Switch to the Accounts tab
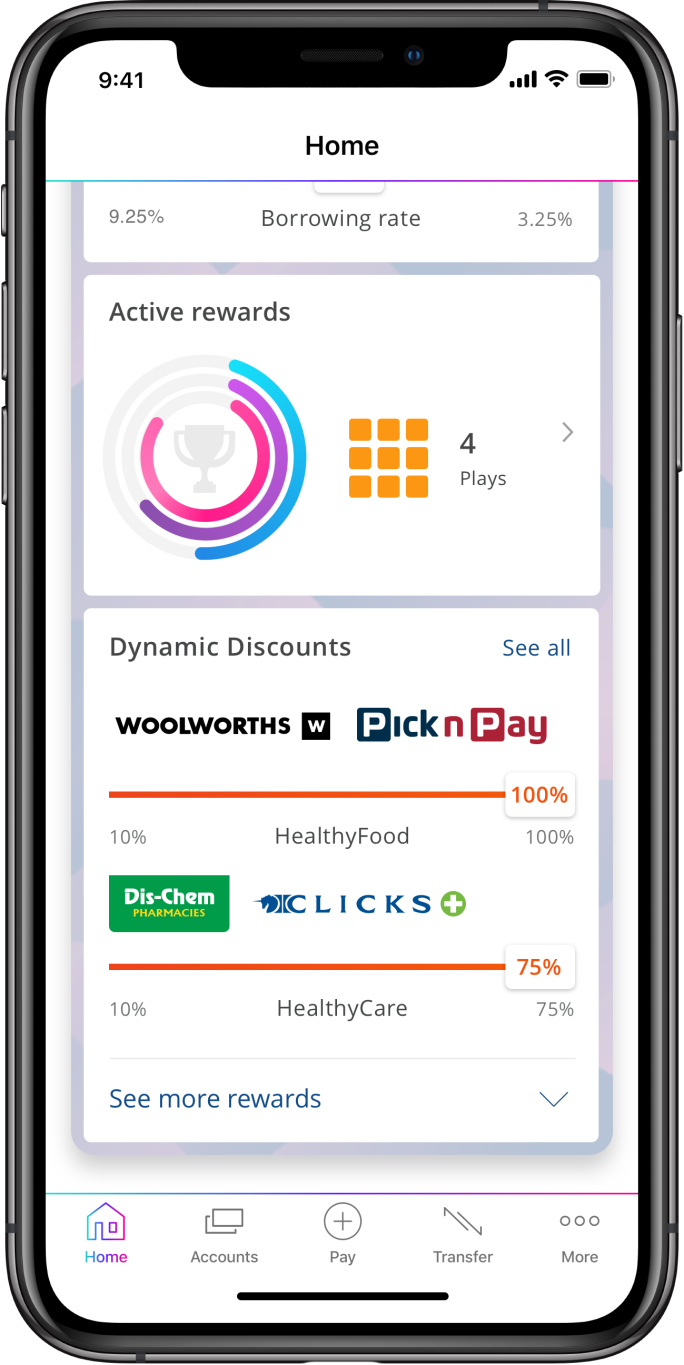Image resolution: width=684 pixels, height=1365 pixels. 224,1234
